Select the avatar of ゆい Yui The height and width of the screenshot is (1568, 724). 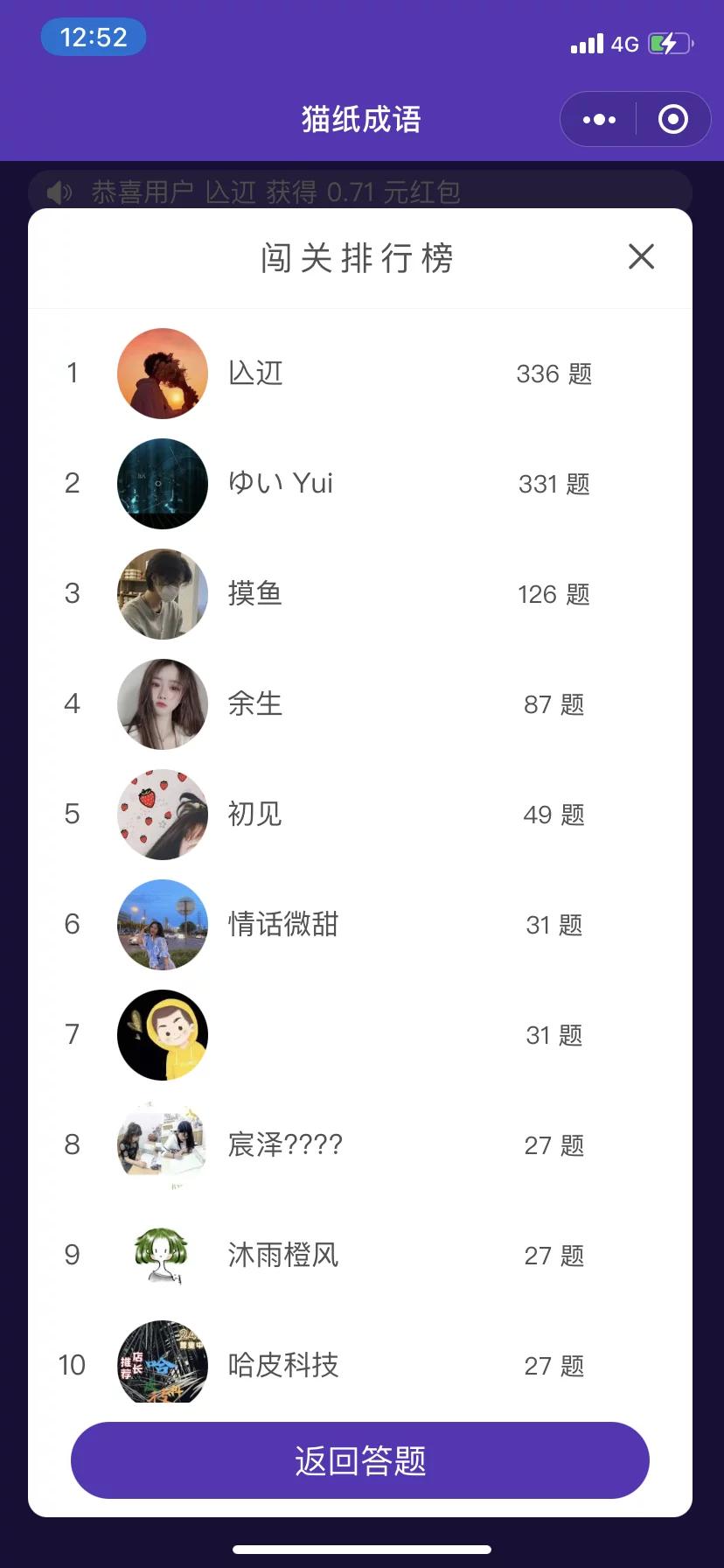coord(162,483)
